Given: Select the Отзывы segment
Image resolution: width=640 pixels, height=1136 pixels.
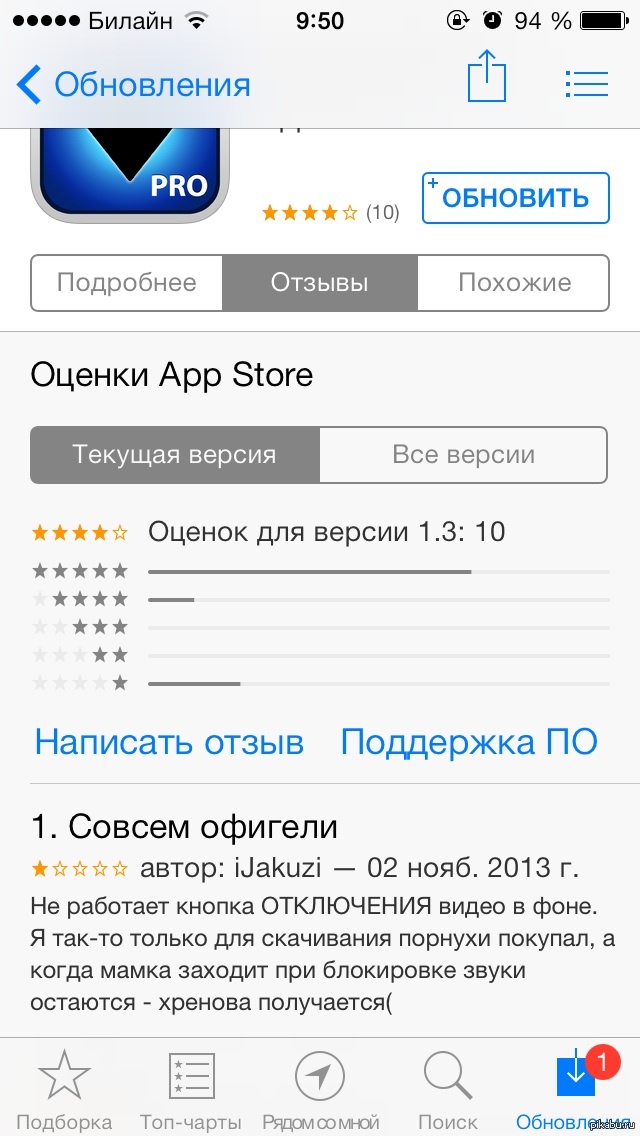Looking at the screenshot, I should coord(320,283).
